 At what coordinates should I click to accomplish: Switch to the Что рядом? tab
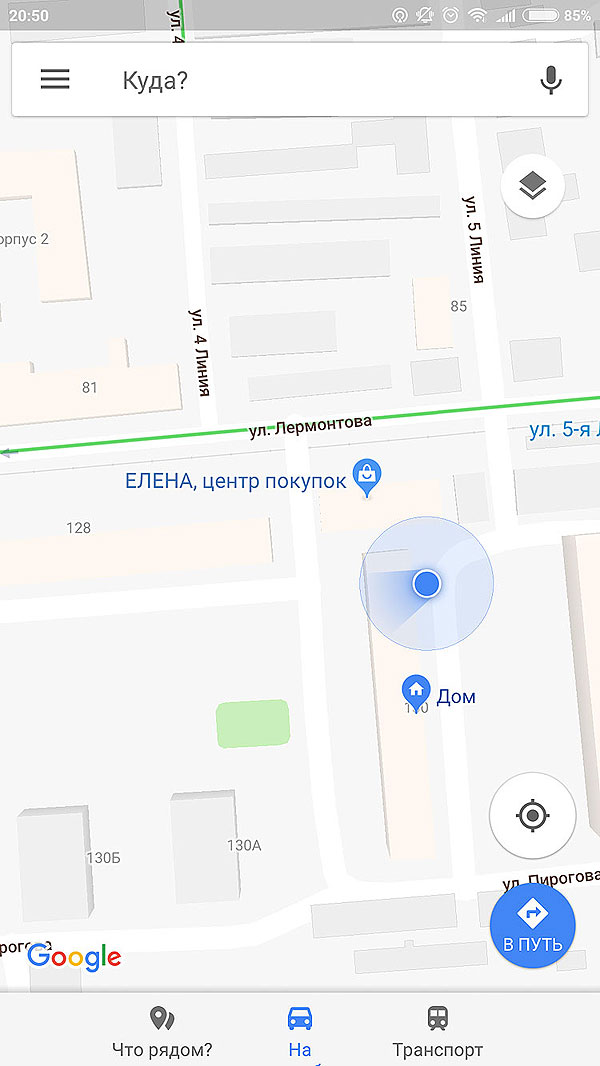tap(161, 1032)
